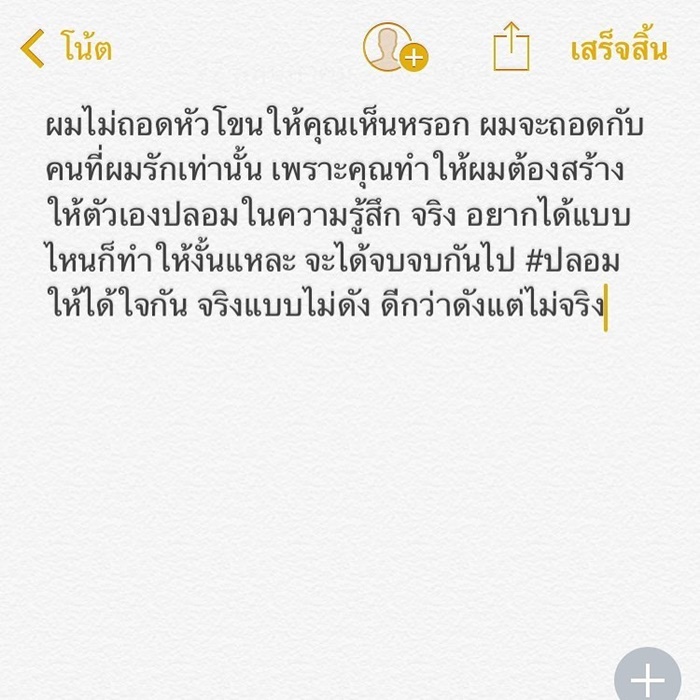Add people to this note

[391, 47]
